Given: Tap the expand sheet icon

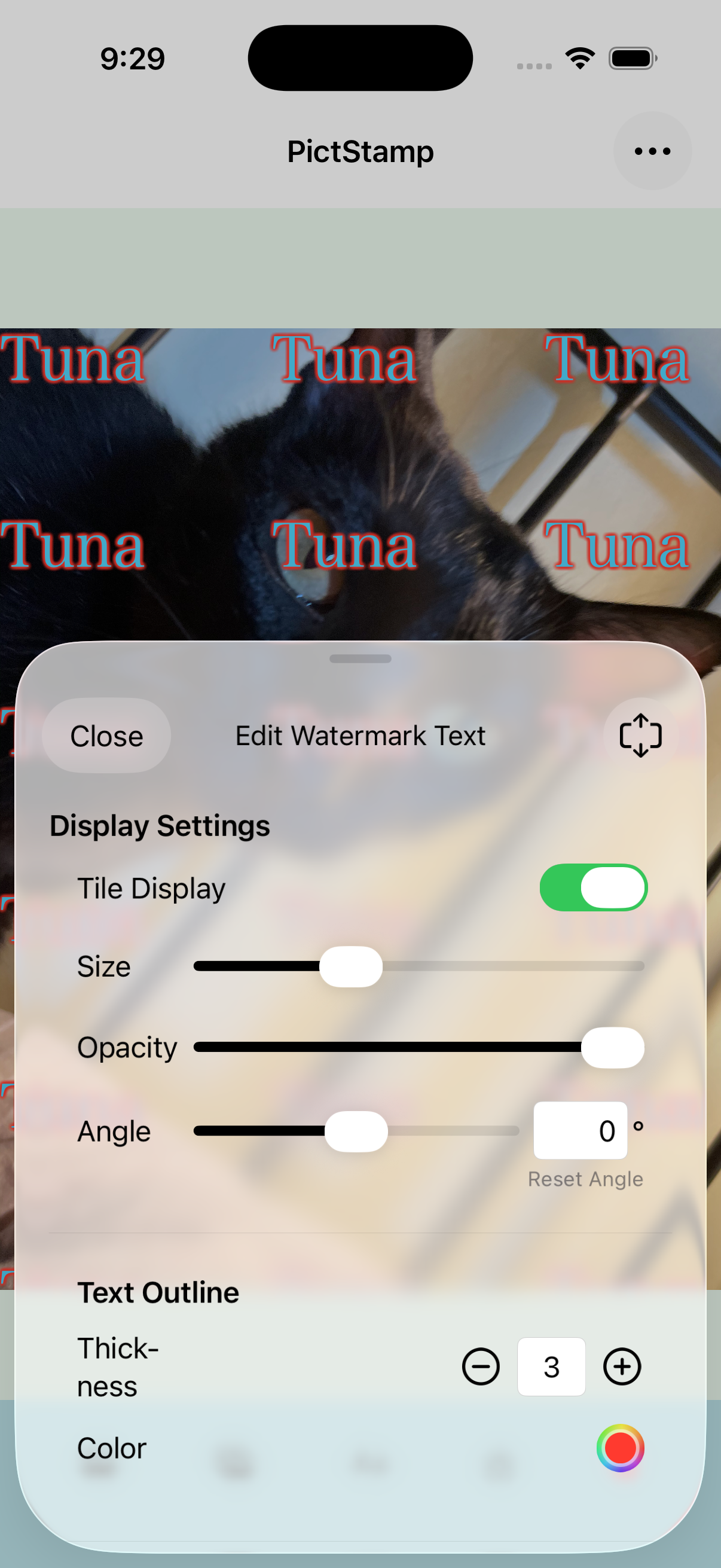Looking at the screenshot, I should coord(640,736).
